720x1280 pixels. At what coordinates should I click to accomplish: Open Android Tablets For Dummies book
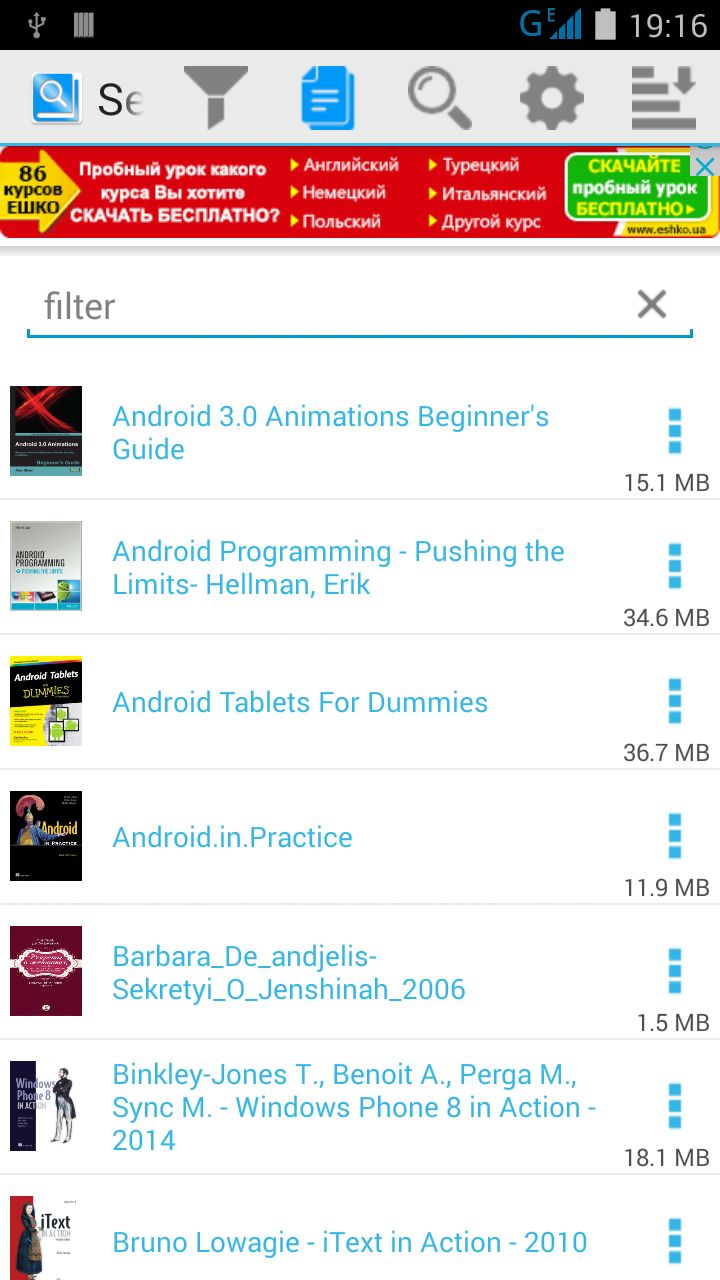300,702
